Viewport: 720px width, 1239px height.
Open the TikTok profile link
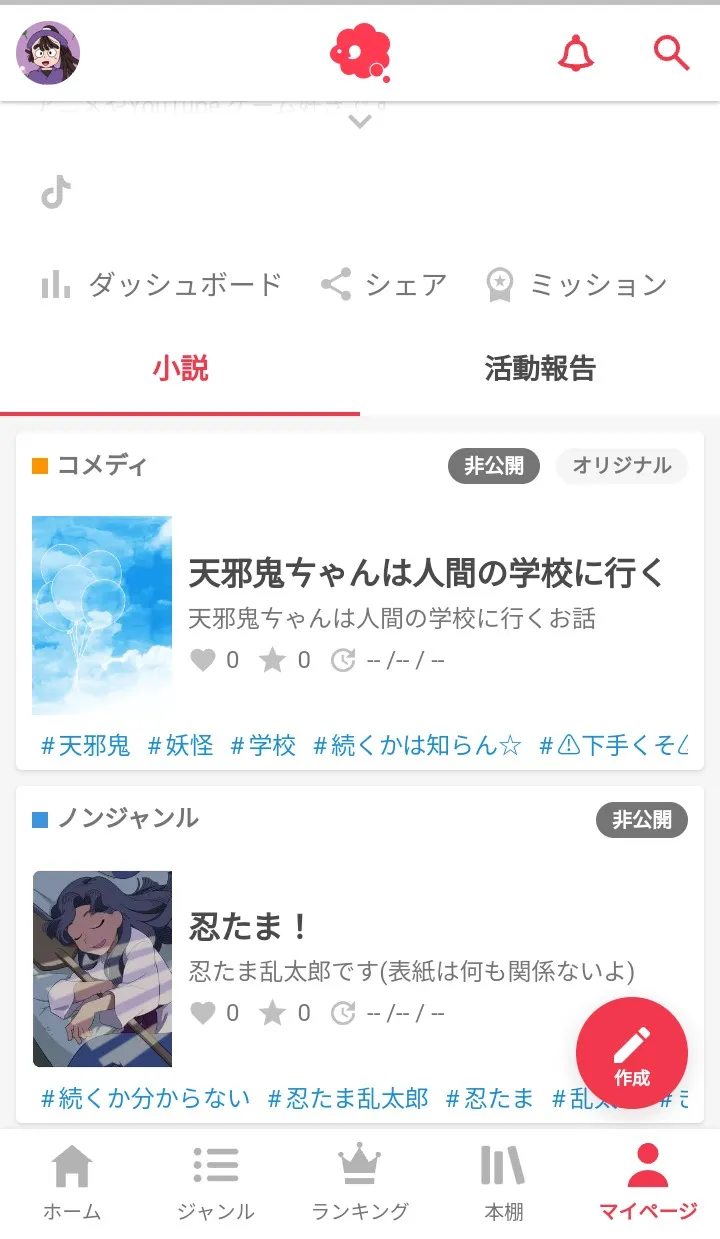56,192
